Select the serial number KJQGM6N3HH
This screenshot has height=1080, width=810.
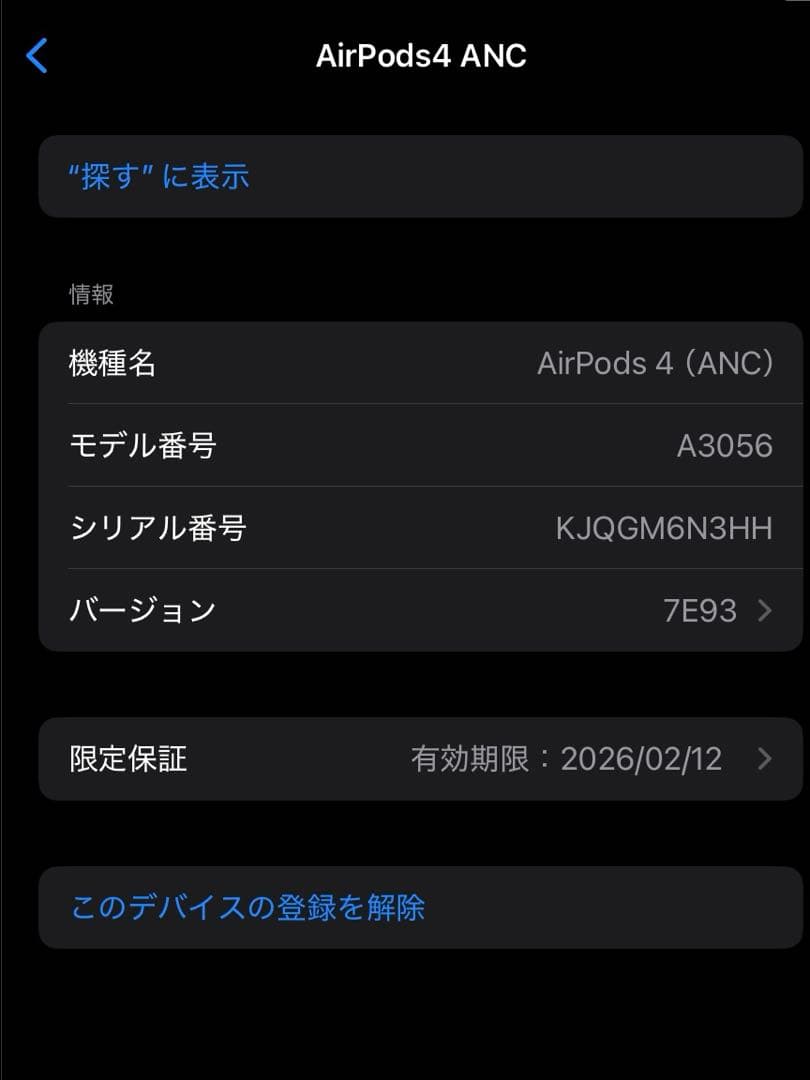(659, 528)
